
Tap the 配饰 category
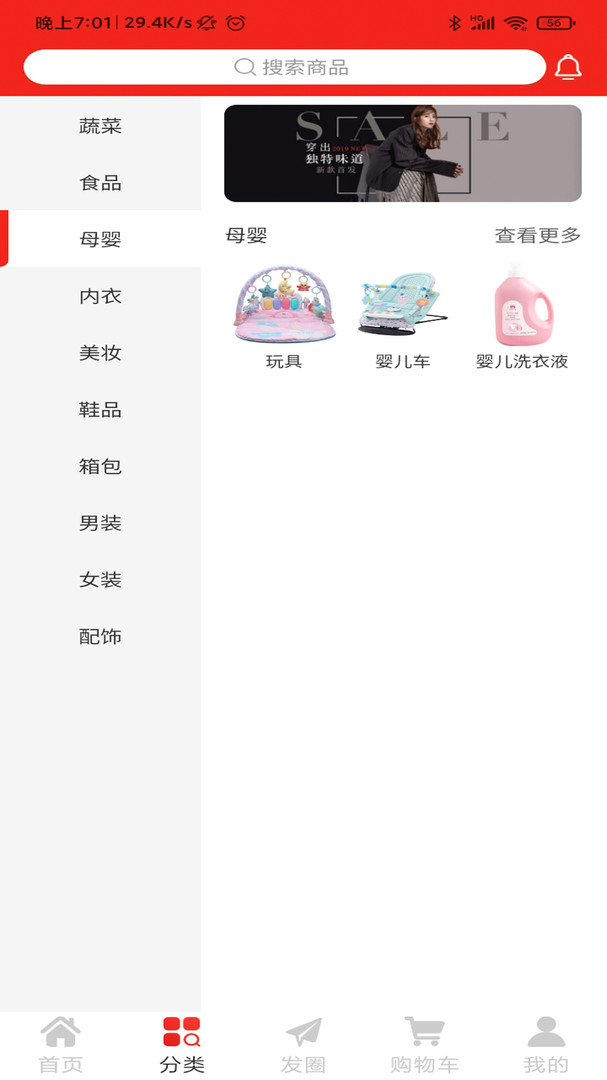pos(100,637)
